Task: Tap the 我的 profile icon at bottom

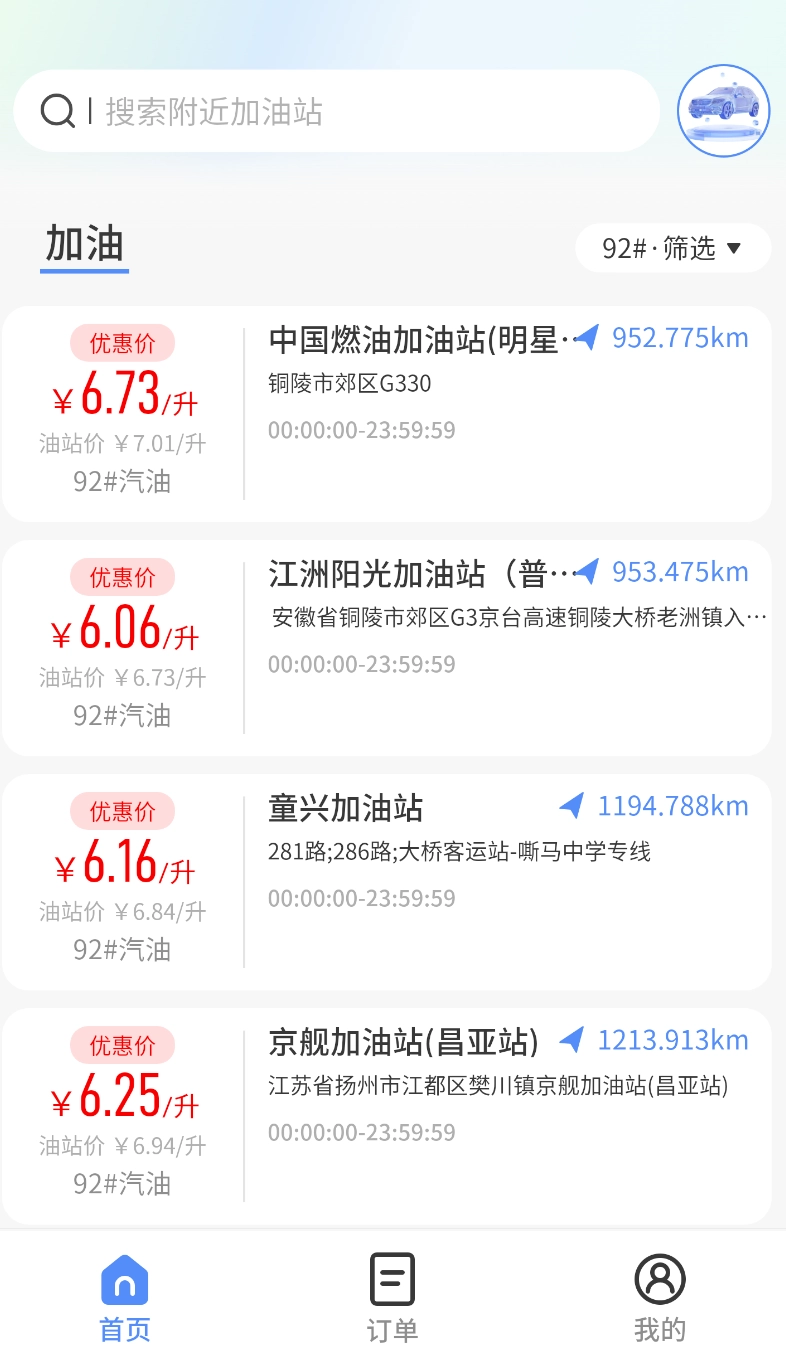Action: point(659,1277)
